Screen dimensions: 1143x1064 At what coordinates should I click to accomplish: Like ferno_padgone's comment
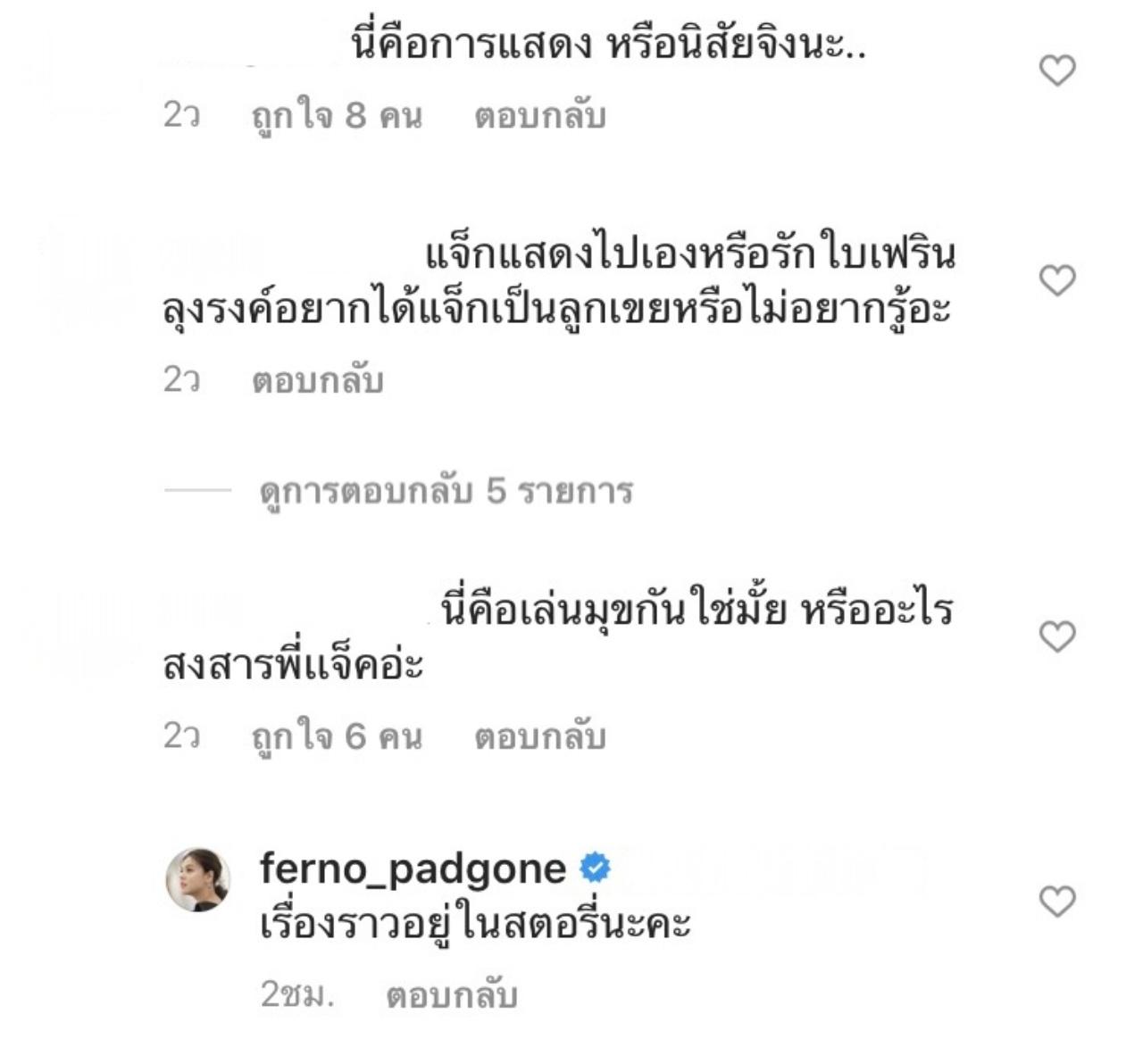tap(1057, 902)
